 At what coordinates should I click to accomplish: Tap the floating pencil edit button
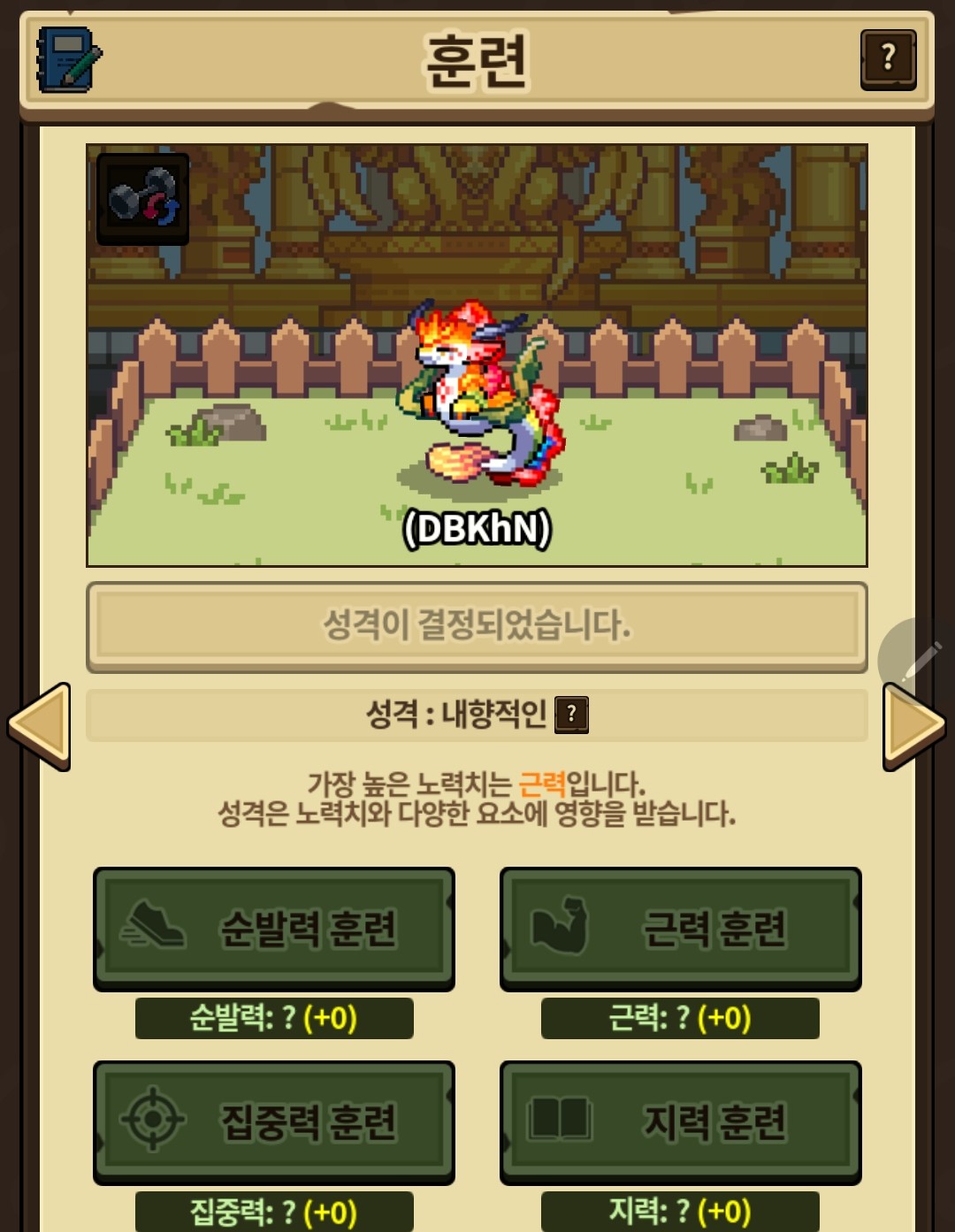click(916, 660)
